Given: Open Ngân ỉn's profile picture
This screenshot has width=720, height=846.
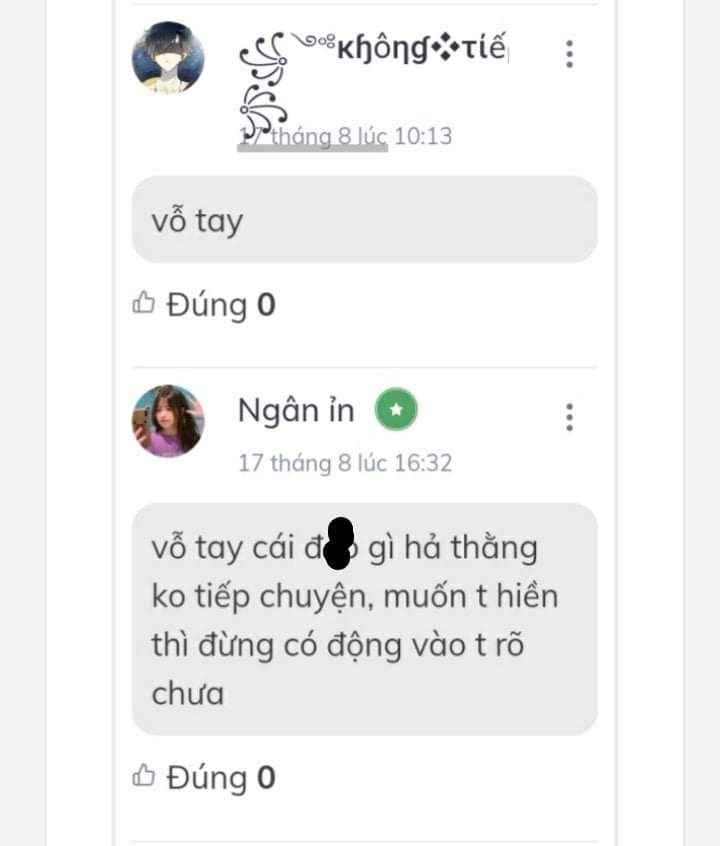Looking at the screenshot, I should [168, 421].
